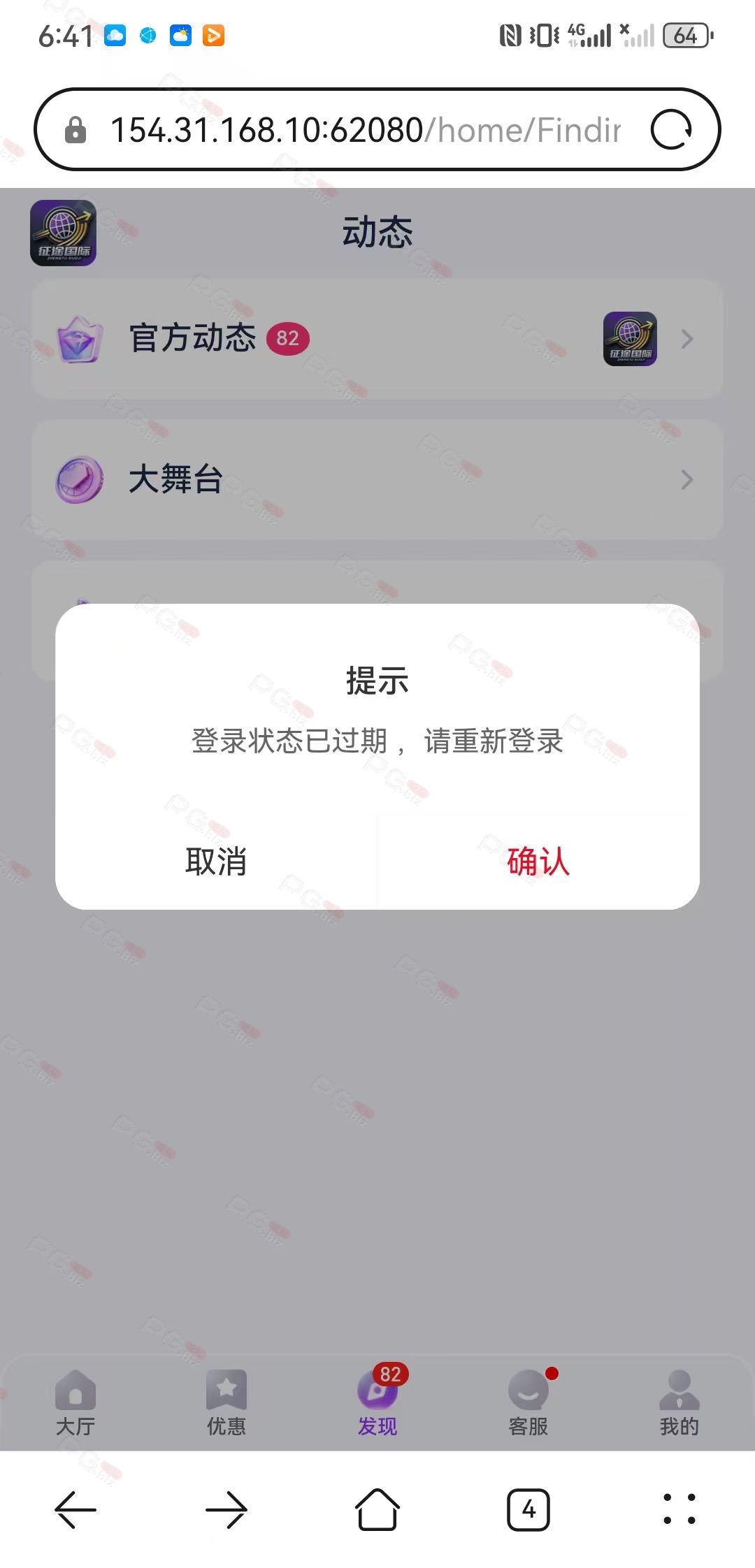The width and height of the screenshot is (755, 1568).
Task: Open the browser home page
Action: [377, 1509]
